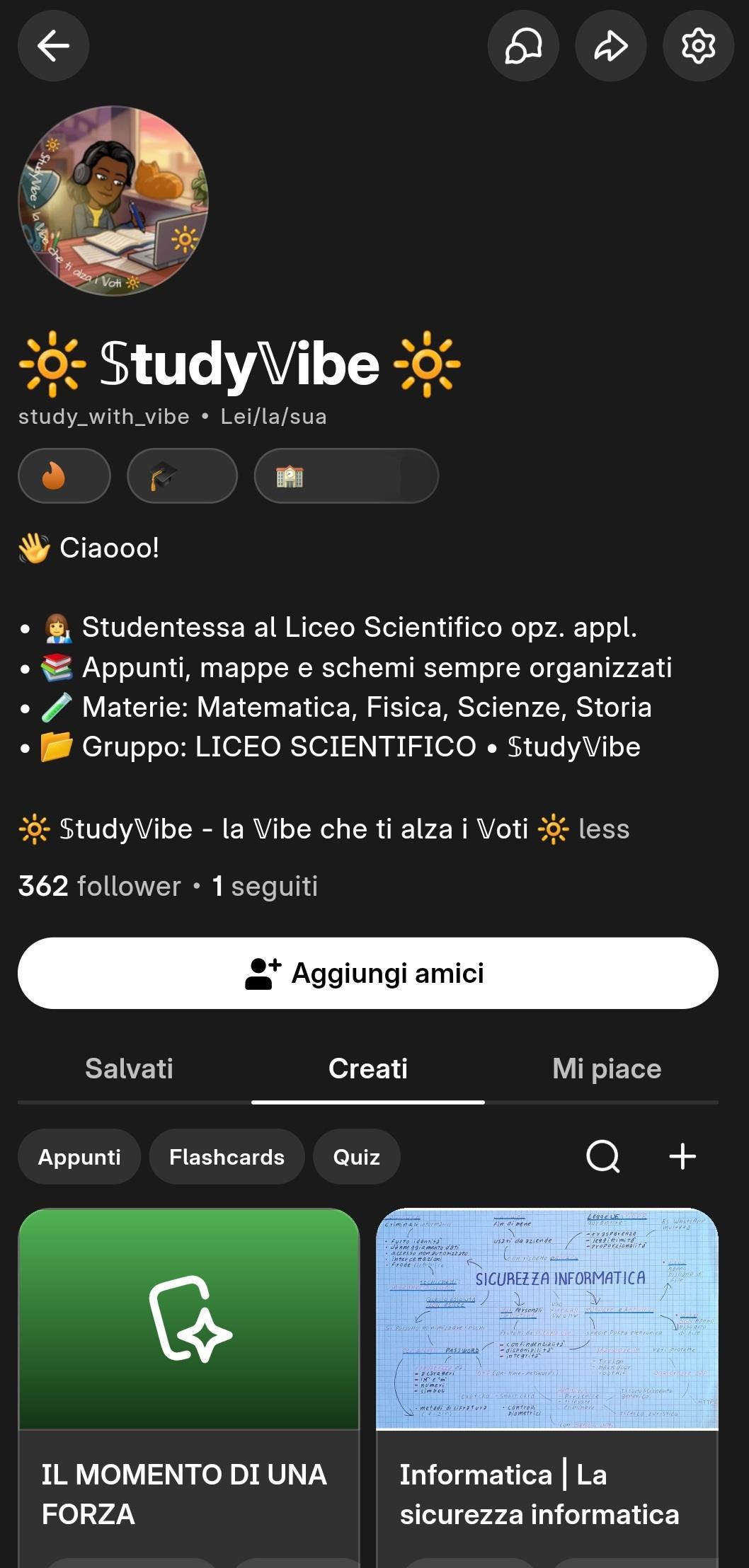Filter by Appunti chip
The image size is (749, 1568).
click(x=79, y=1157)
